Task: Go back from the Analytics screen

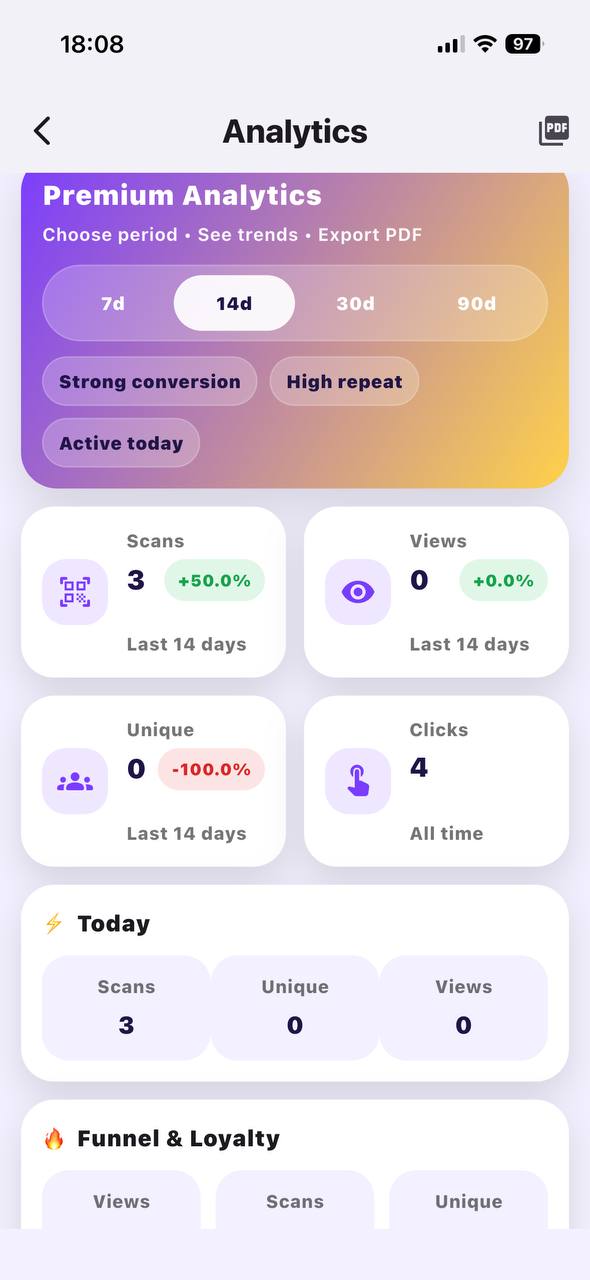Action: tap(42, 131)
